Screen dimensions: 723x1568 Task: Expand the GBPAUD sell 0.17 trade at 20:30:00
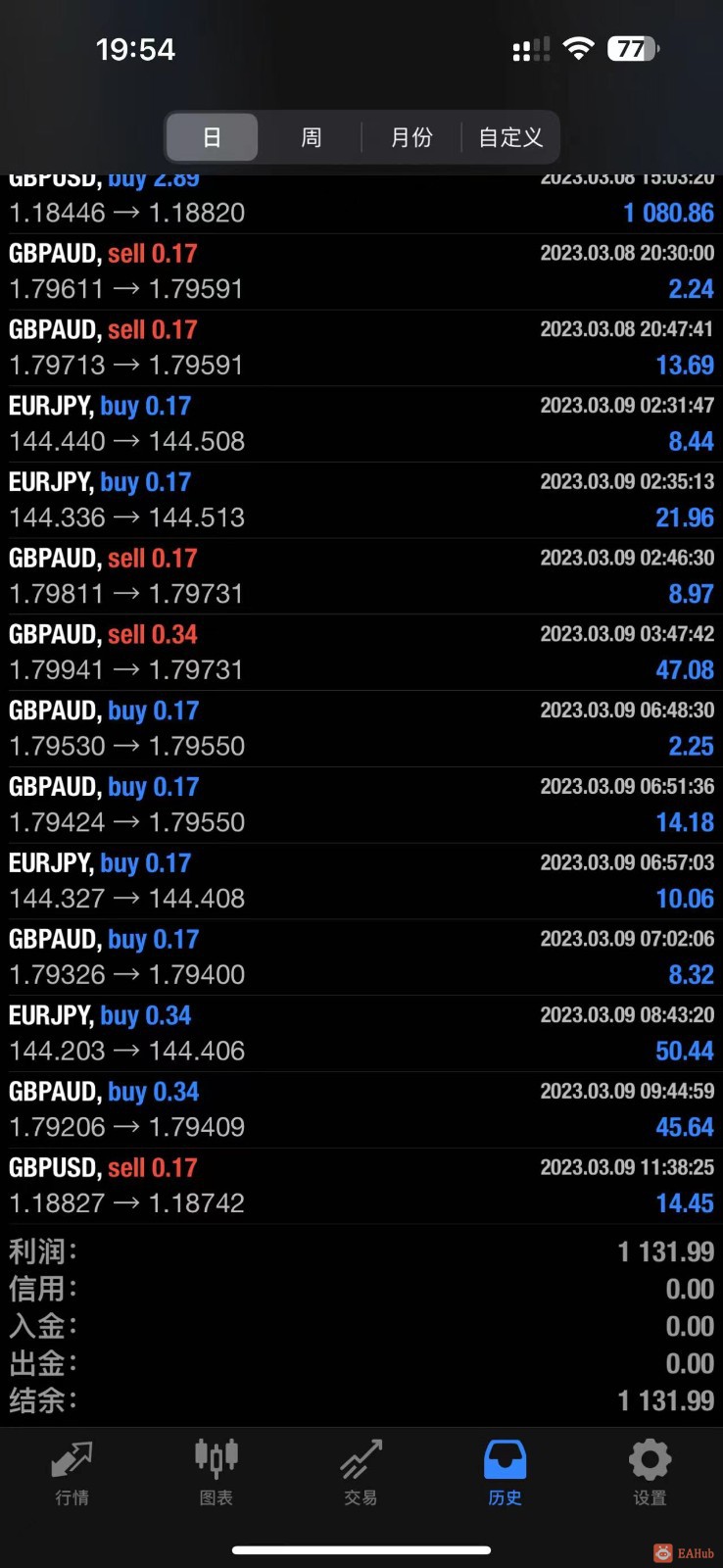(361, 271)
